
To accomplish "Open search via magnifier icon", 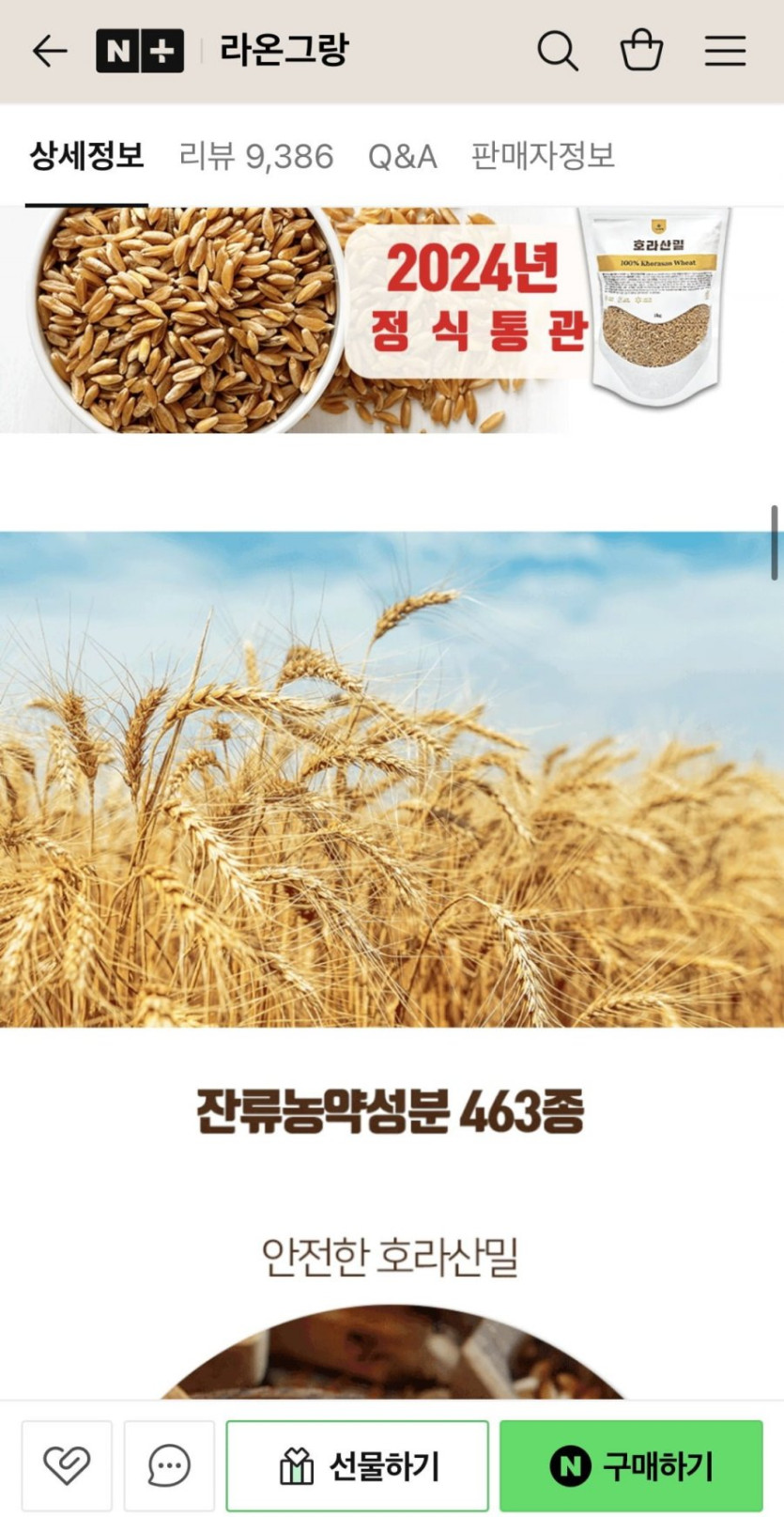I will click(x=558, y=51).
